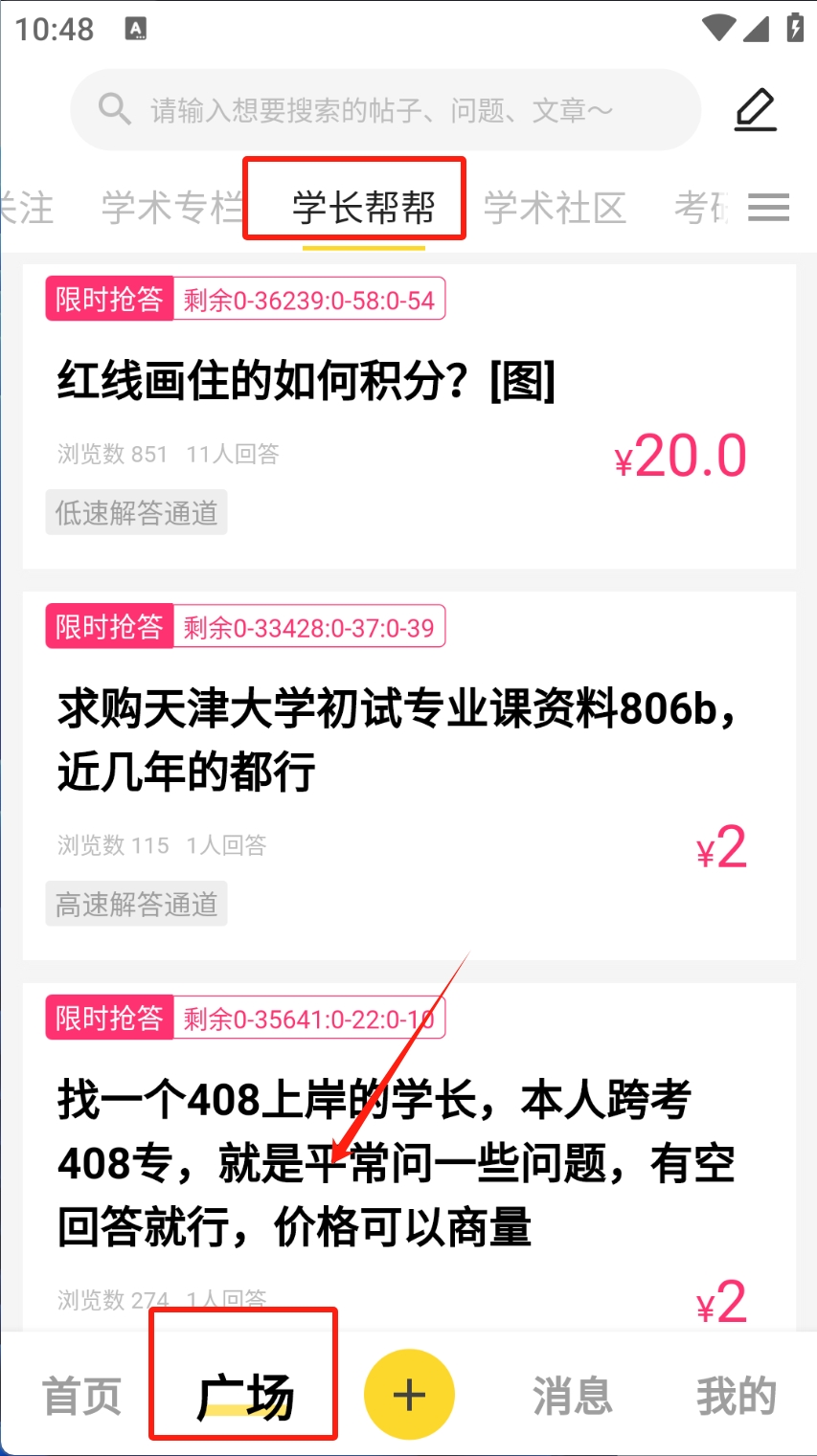Open the post about 天津大学 806b materials
This screenshot has width=817, height=1456.
(x=393, y=739)
